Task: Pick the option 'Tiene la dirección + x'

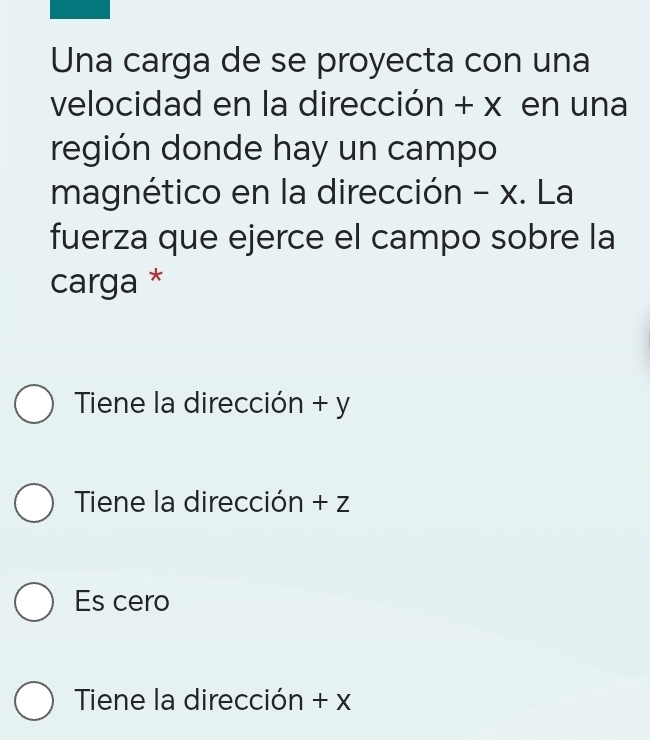Action: (x=35, y=700)
